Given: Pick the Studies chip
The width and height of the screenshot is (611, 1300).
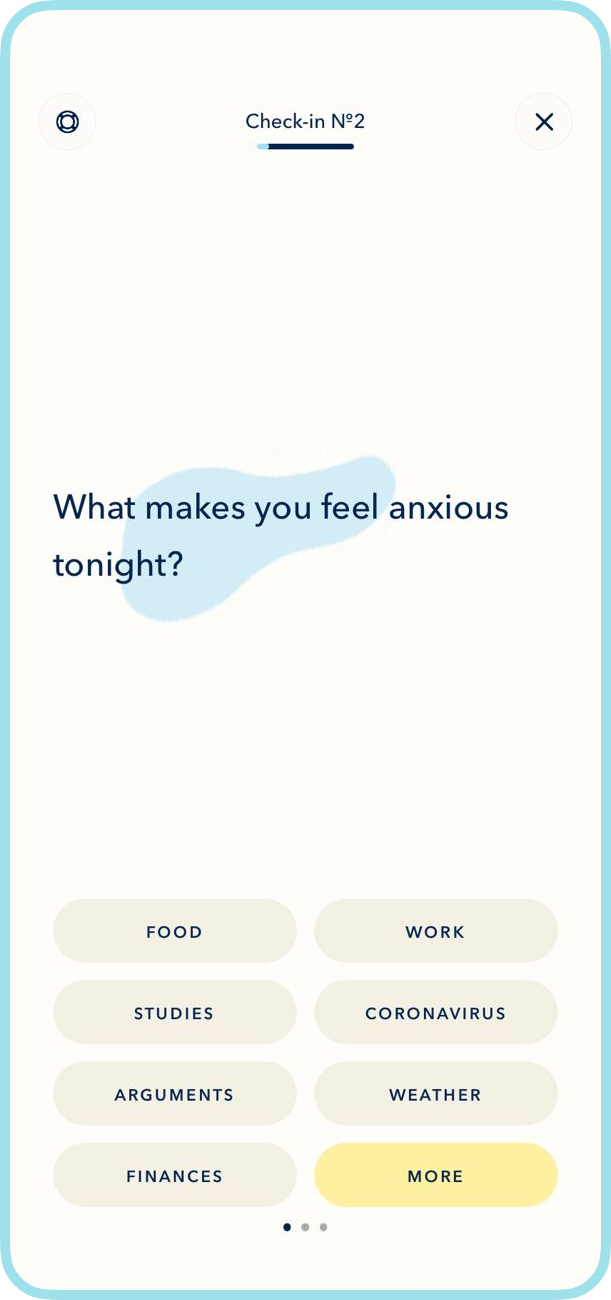Looking at the screenshot, I should [175, 1012].
